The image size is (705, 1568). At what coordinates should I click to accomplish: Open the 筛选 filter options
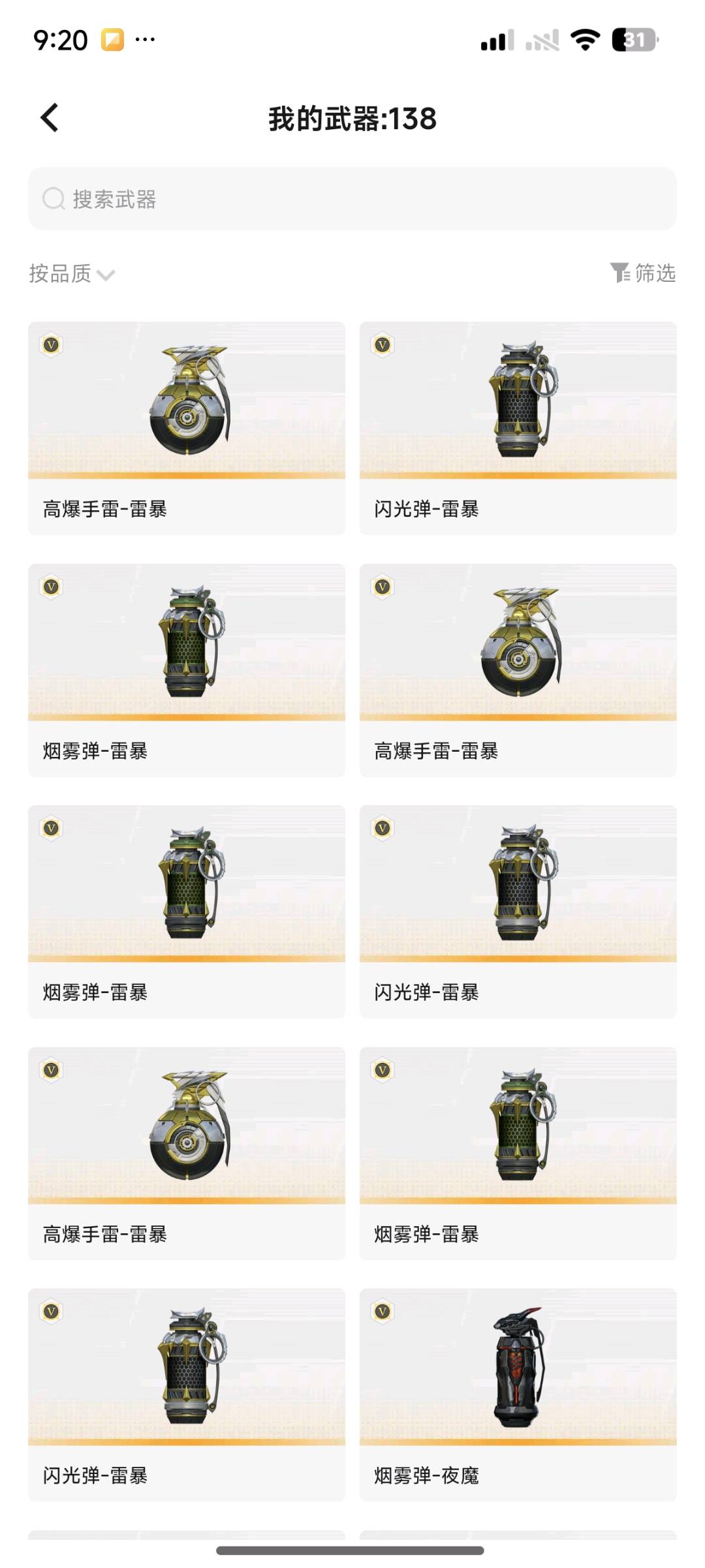coord(643,273)
